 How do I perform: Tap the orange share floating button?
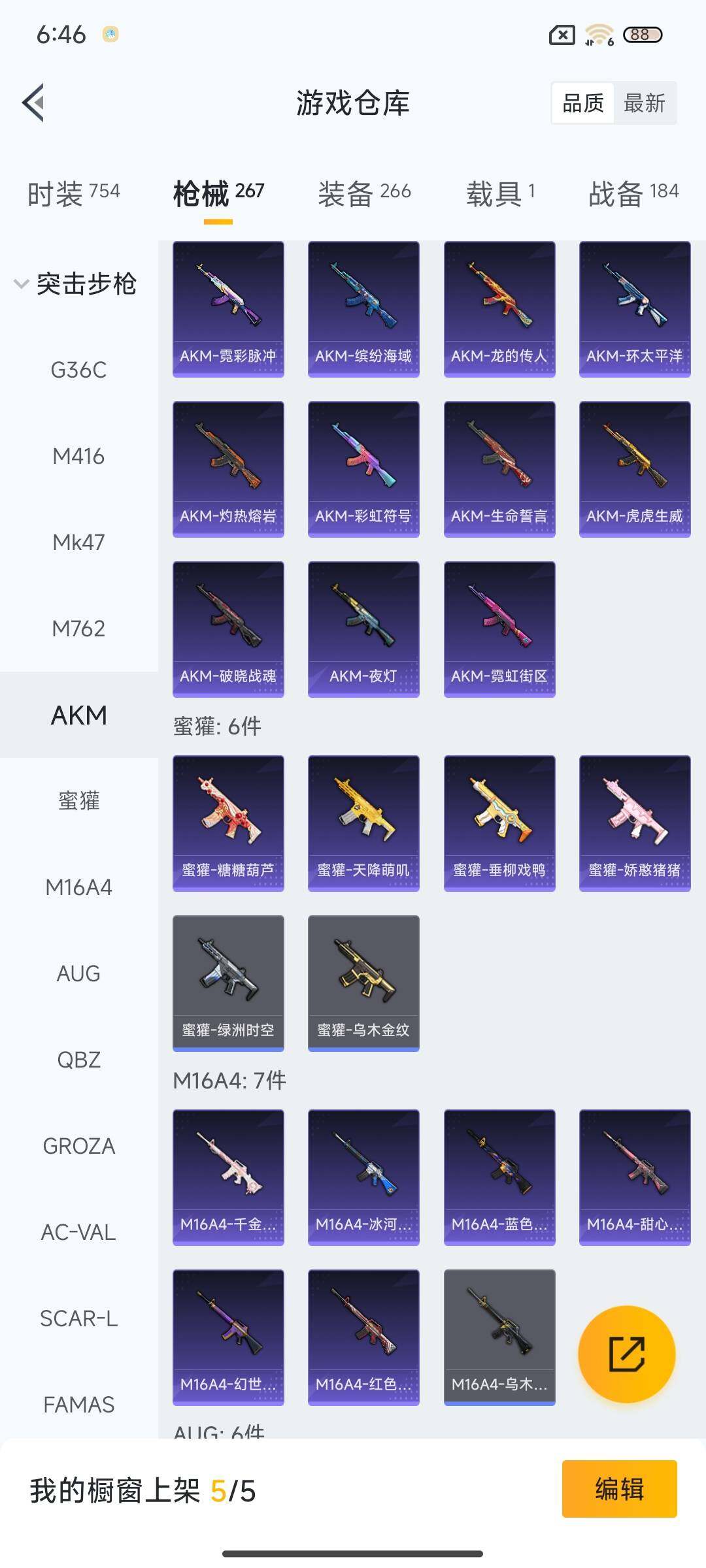(626, 1354)
